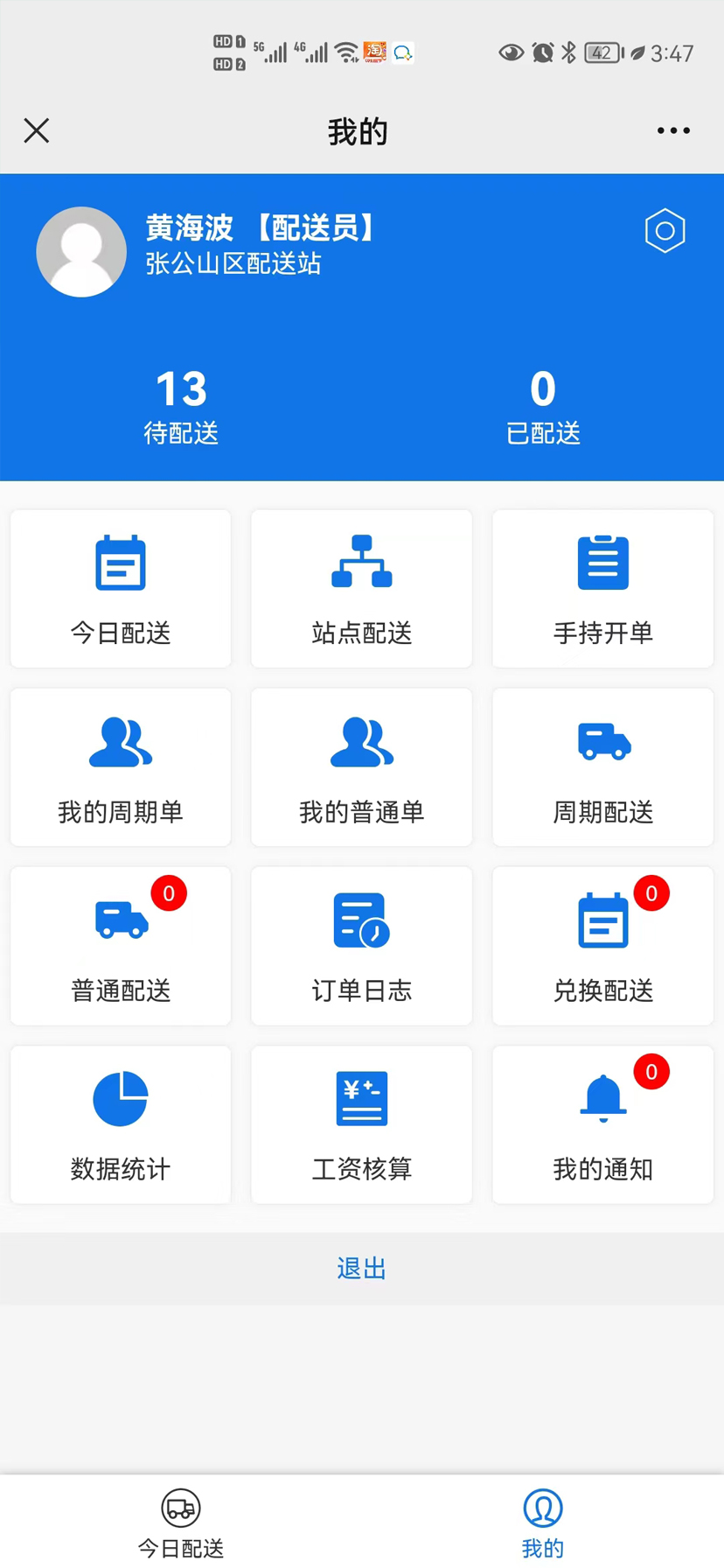Select 手持开单
Image resolution: width=724 pixels, height=1568 pixels.
pyautogui.click(x=602, y=589)
